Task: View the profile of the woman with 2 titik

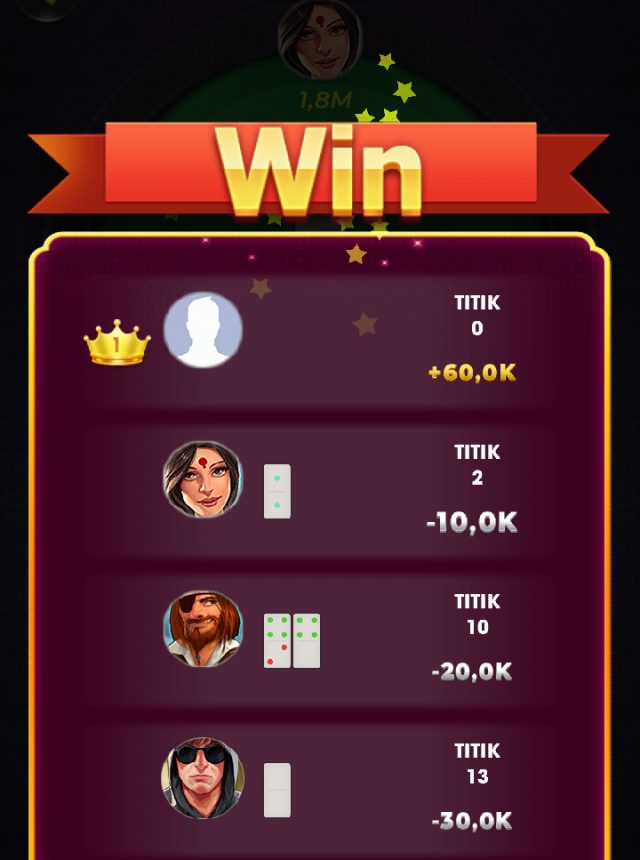Action: (x=203, y=480)
